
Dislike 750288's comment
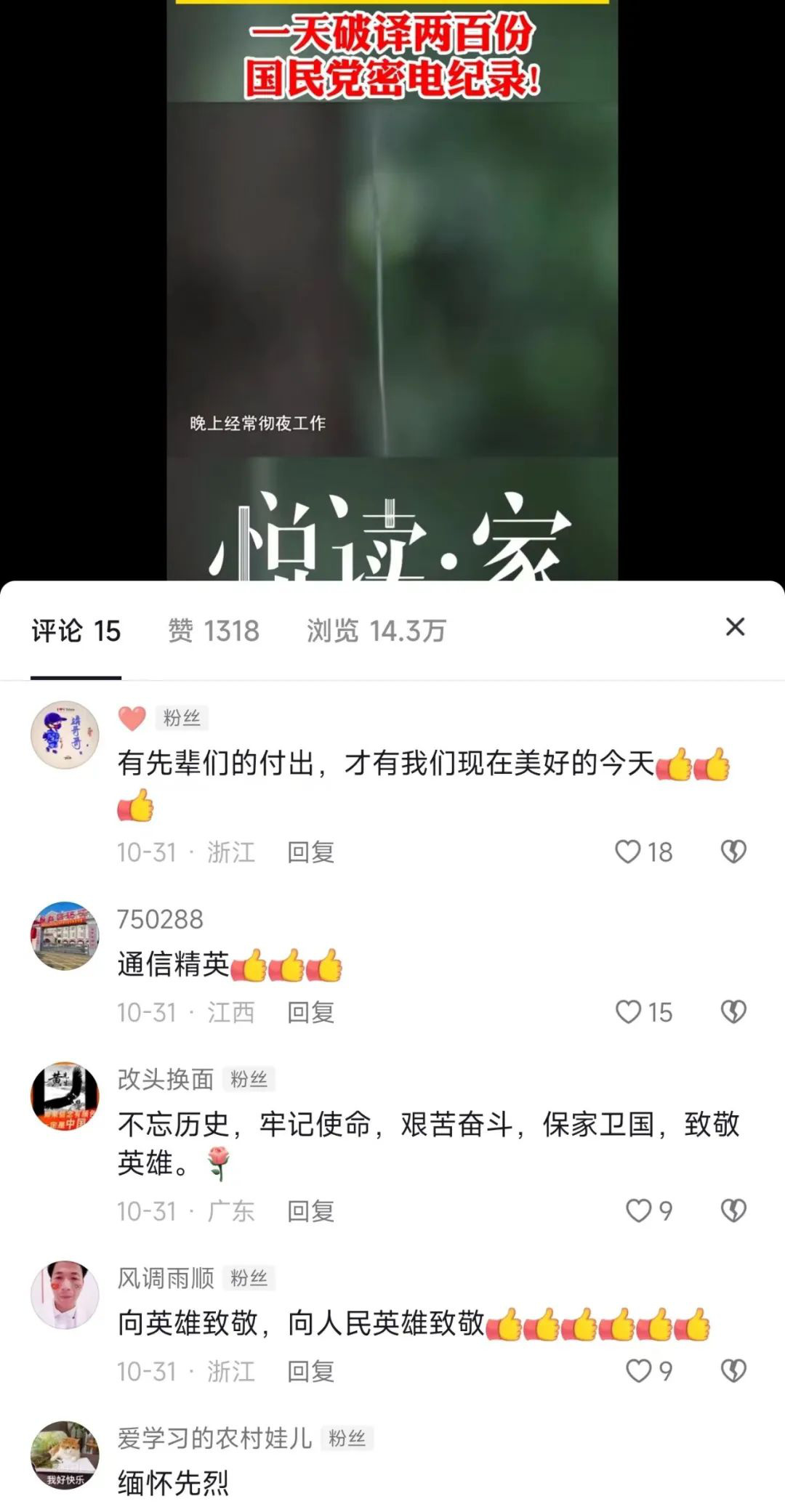tap(733, 1011)
